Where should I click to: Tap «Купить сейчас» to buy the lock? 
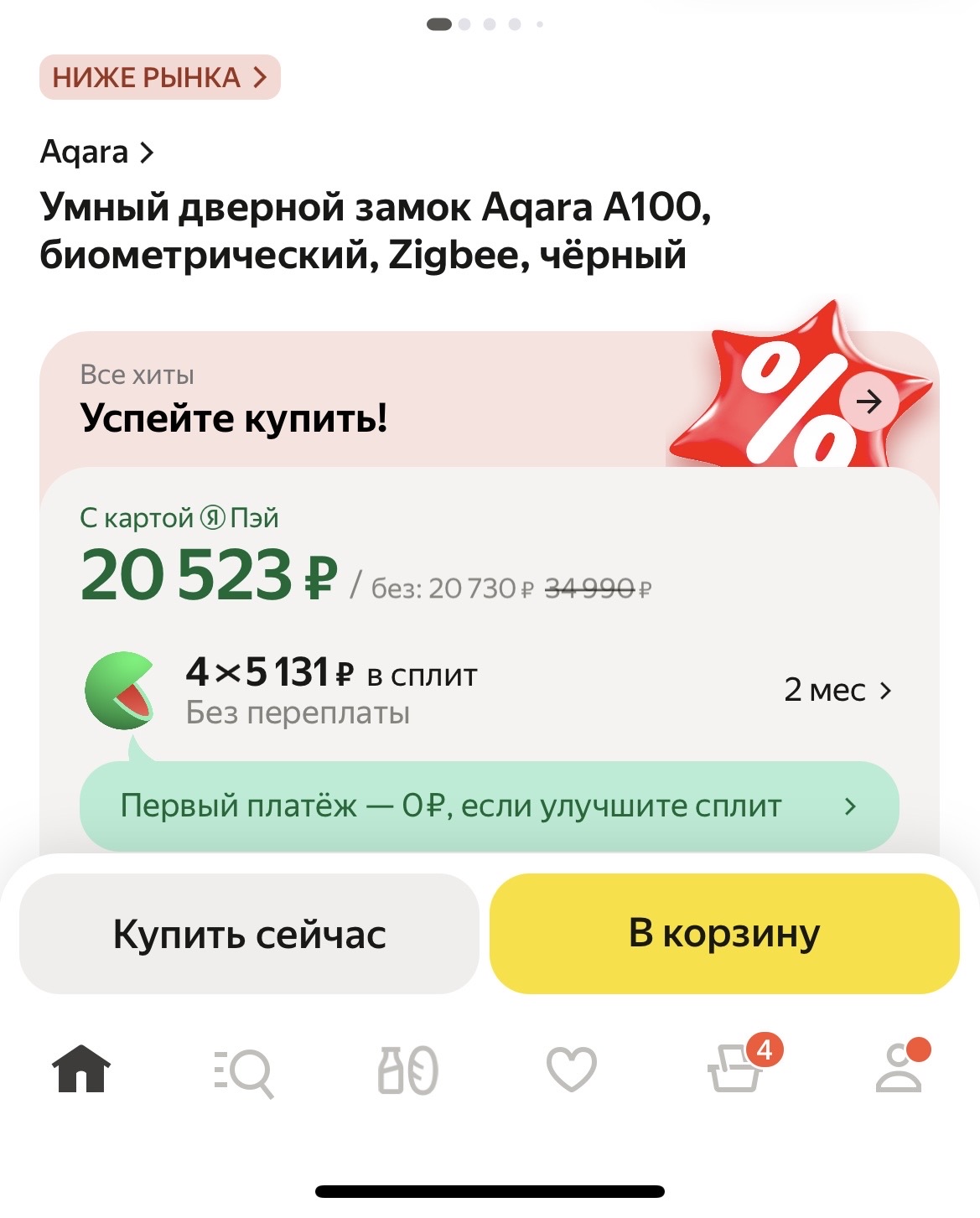249,934
